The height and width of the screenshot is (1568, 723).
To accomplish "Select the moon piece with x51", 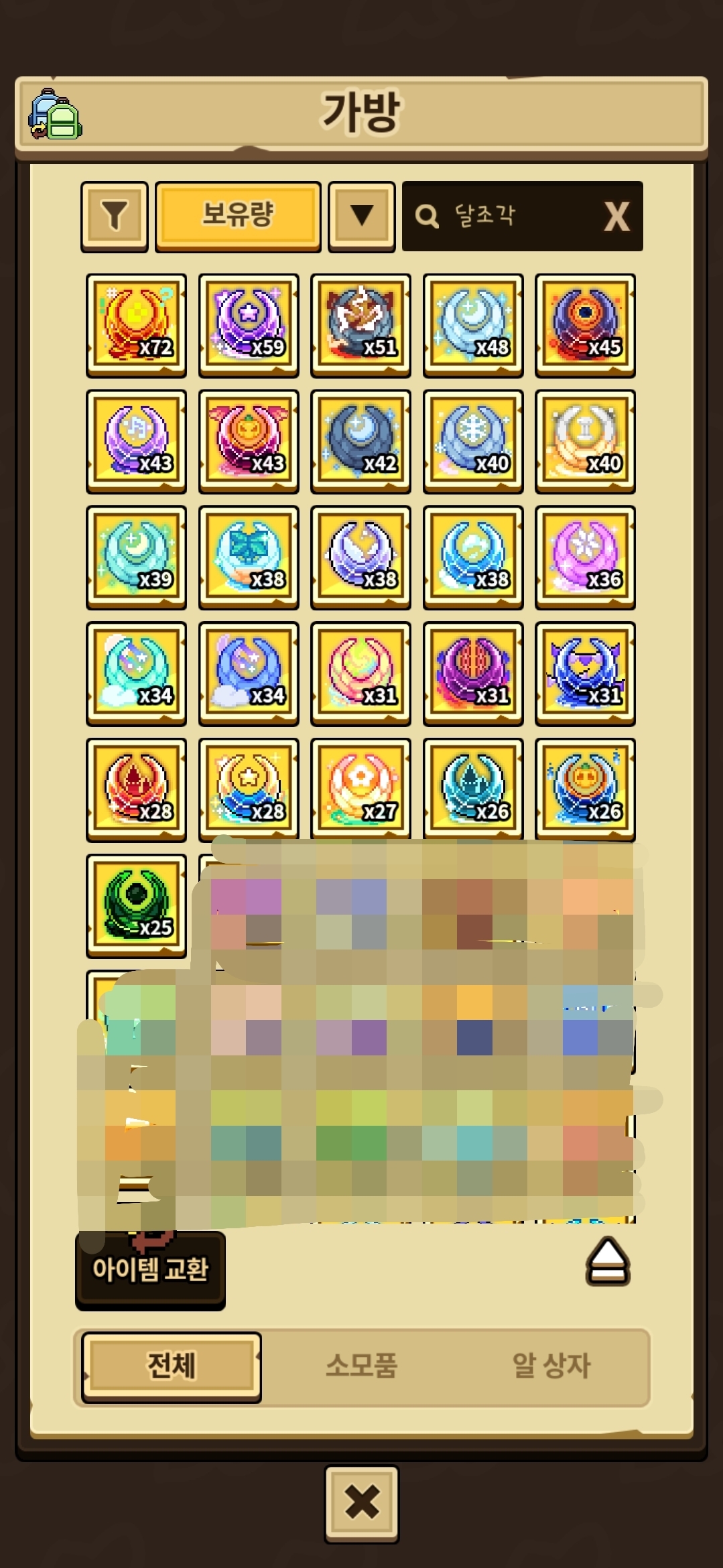I will pyautogui.click(x=360, y=325).
